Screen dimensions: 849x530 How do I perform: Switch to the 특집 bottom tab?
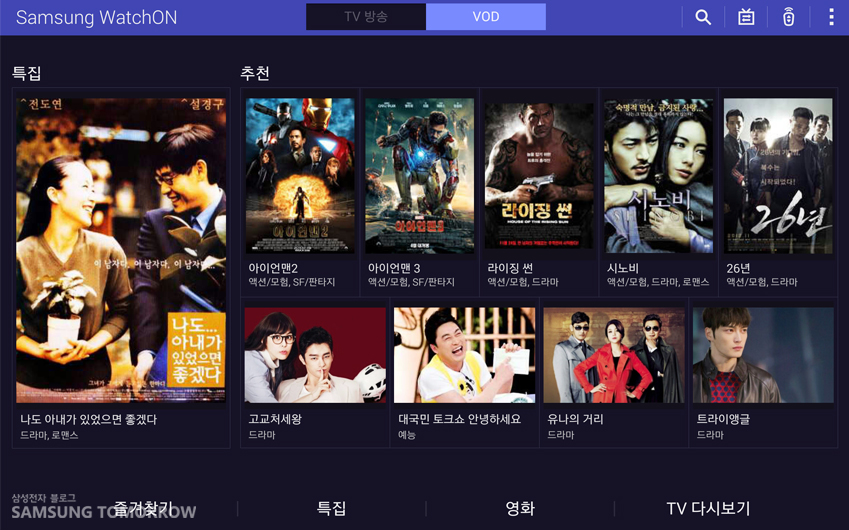[331, 508]
